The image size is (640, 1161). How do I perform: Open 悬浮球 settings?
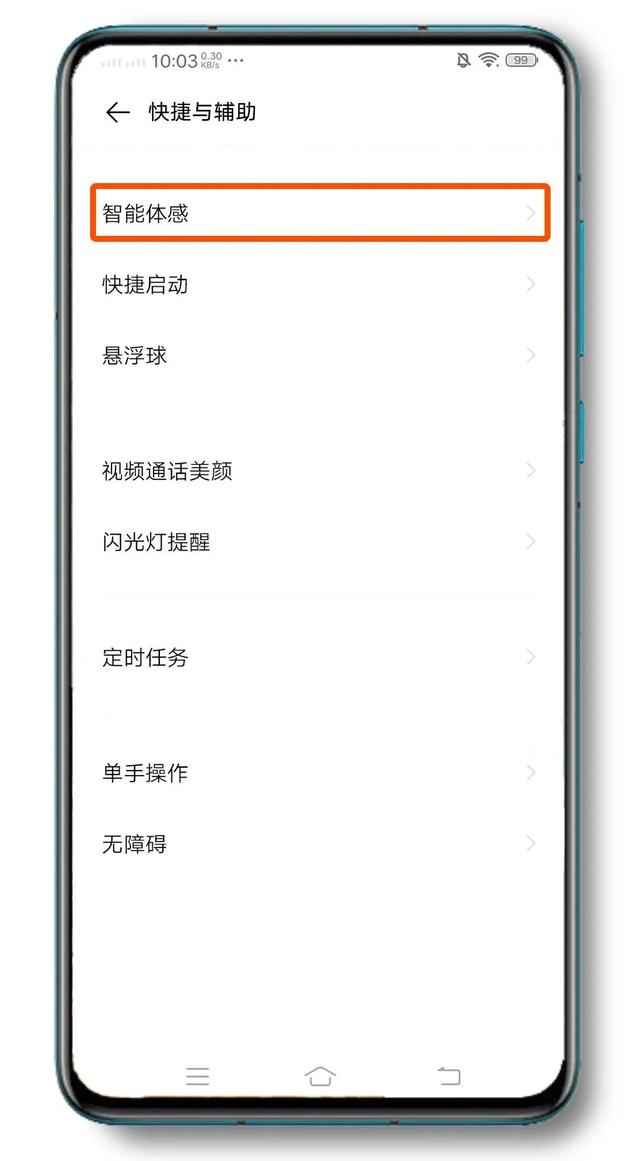tap(320, 355)
